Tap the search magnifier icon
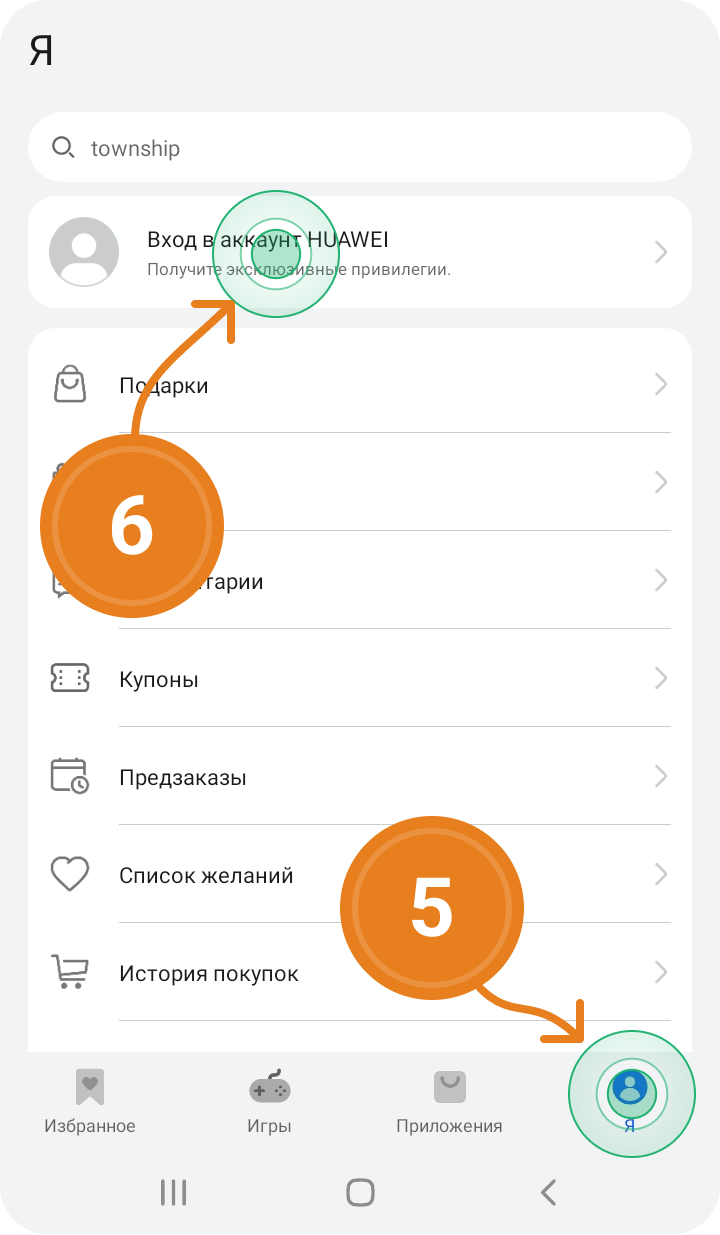This screenshot has width=720, height=1235. click(63, 147)
